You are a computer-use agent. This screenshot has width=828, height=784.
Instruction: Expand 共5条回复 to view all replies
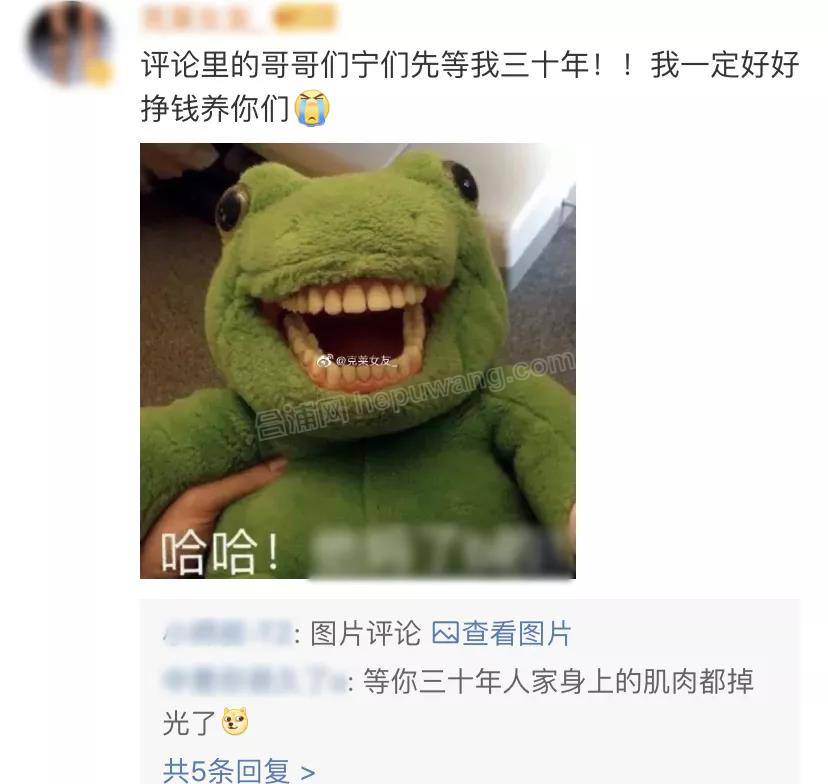point(238,770)
